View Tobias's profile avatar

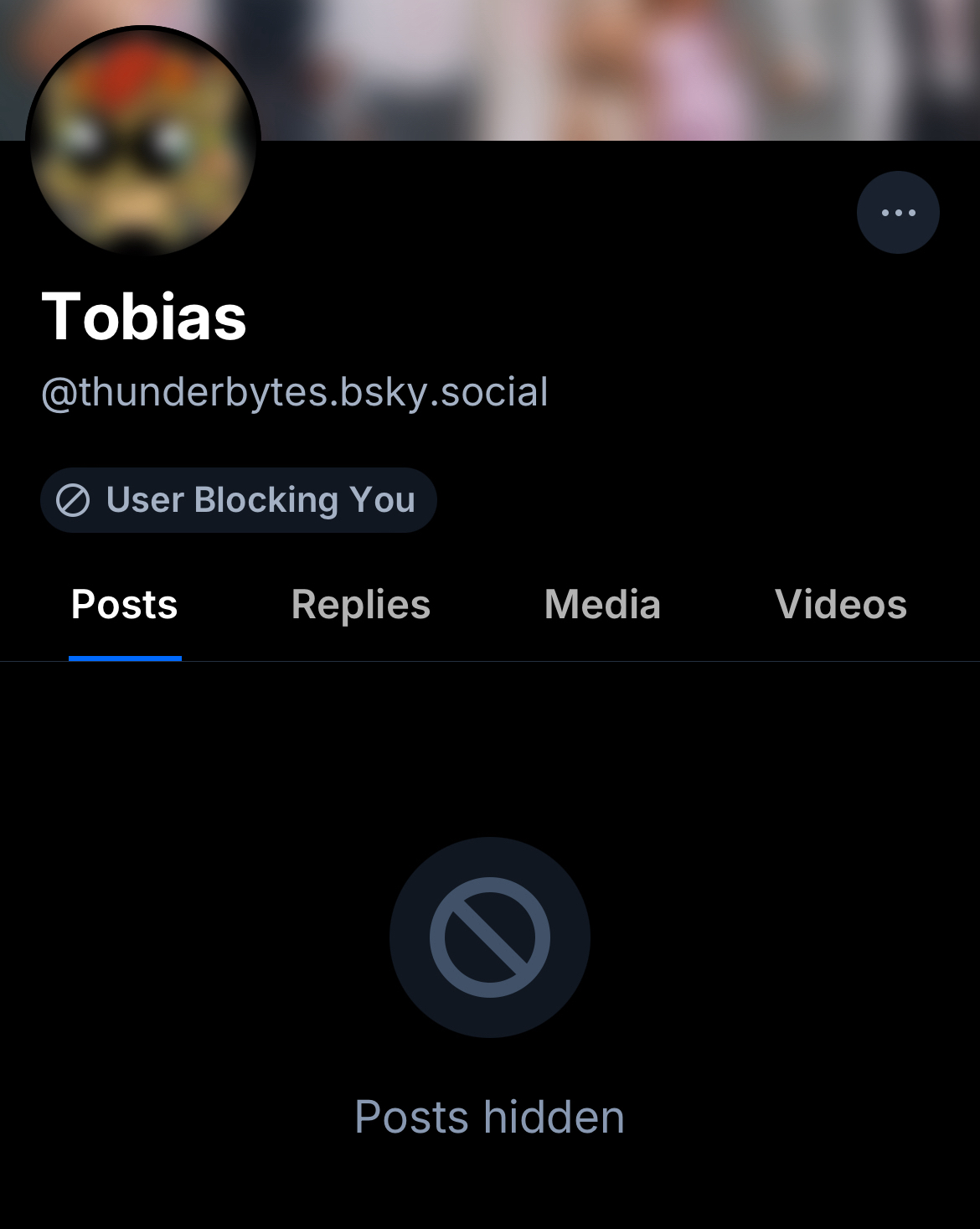click(143, 142)
